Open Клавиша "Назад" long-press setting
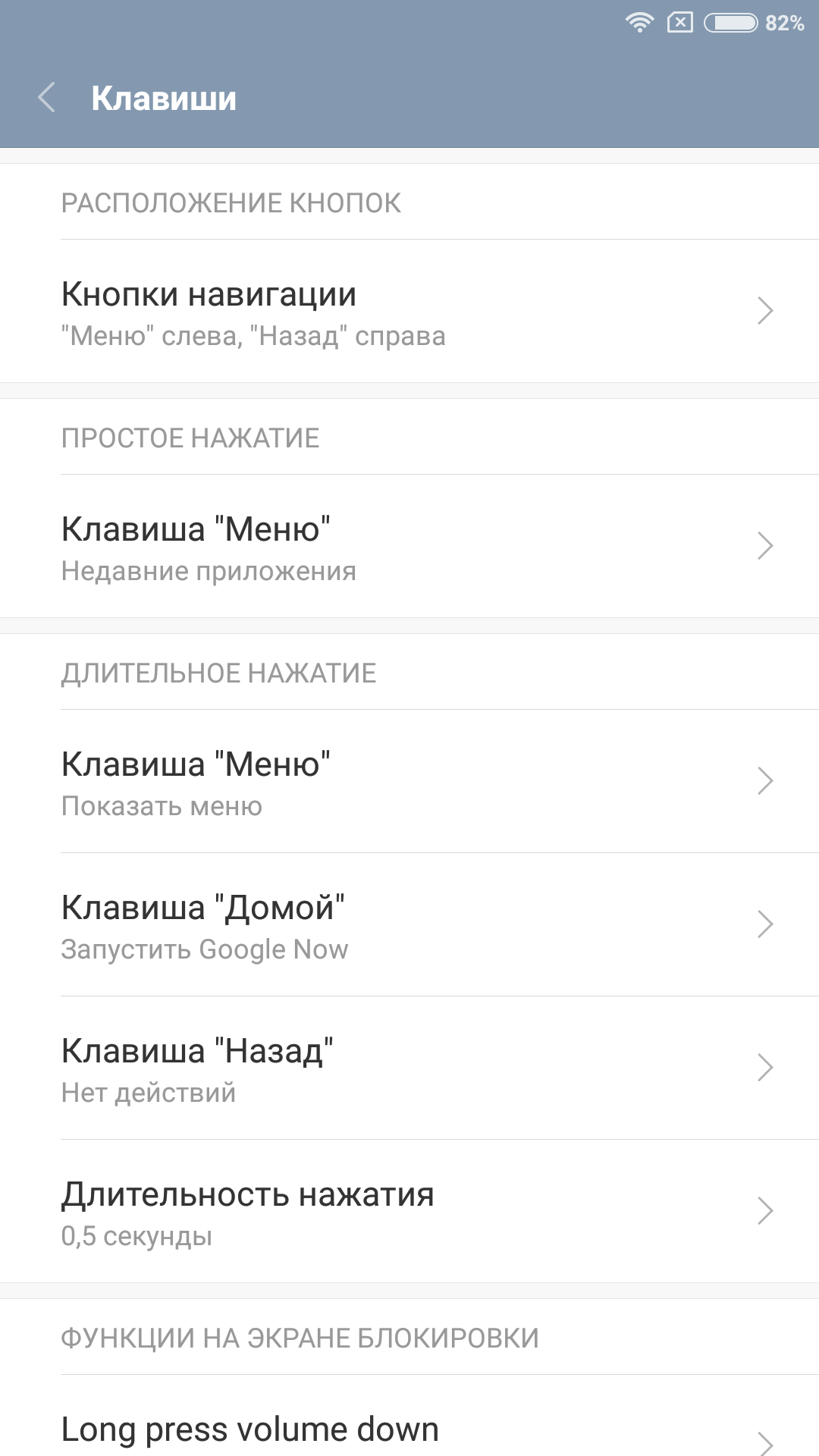This screenshot has height=1456, width=819. tap(409, 1068)
